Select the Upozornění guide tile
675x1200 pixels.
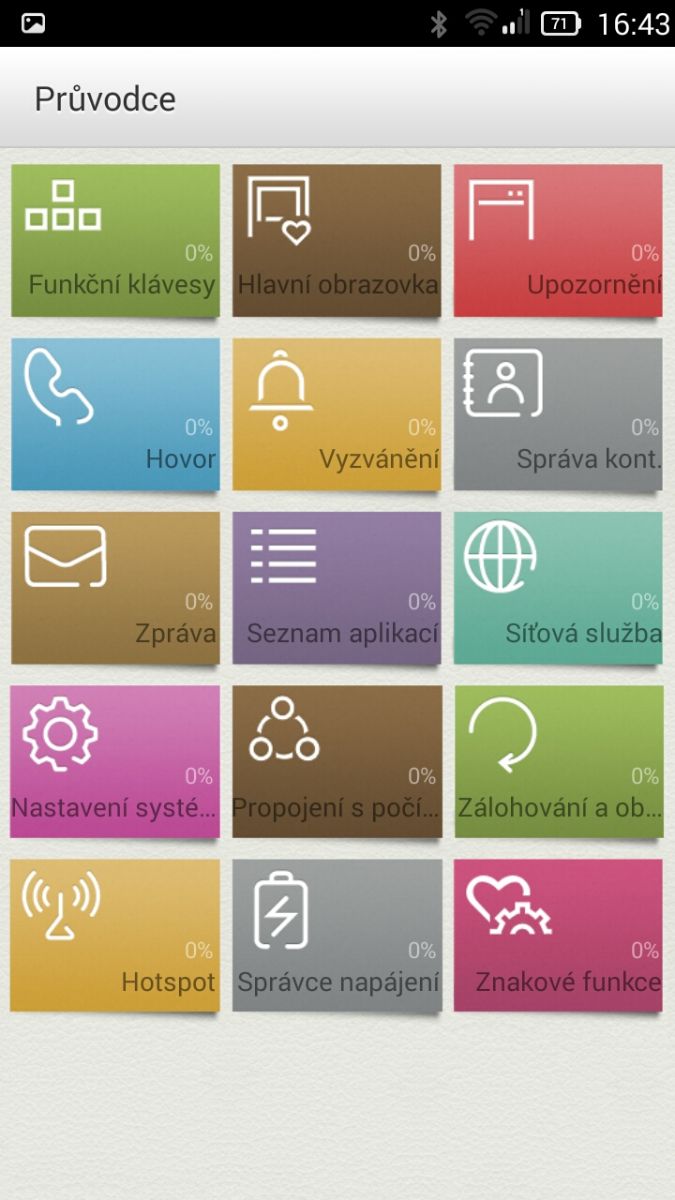pos(558,241)
